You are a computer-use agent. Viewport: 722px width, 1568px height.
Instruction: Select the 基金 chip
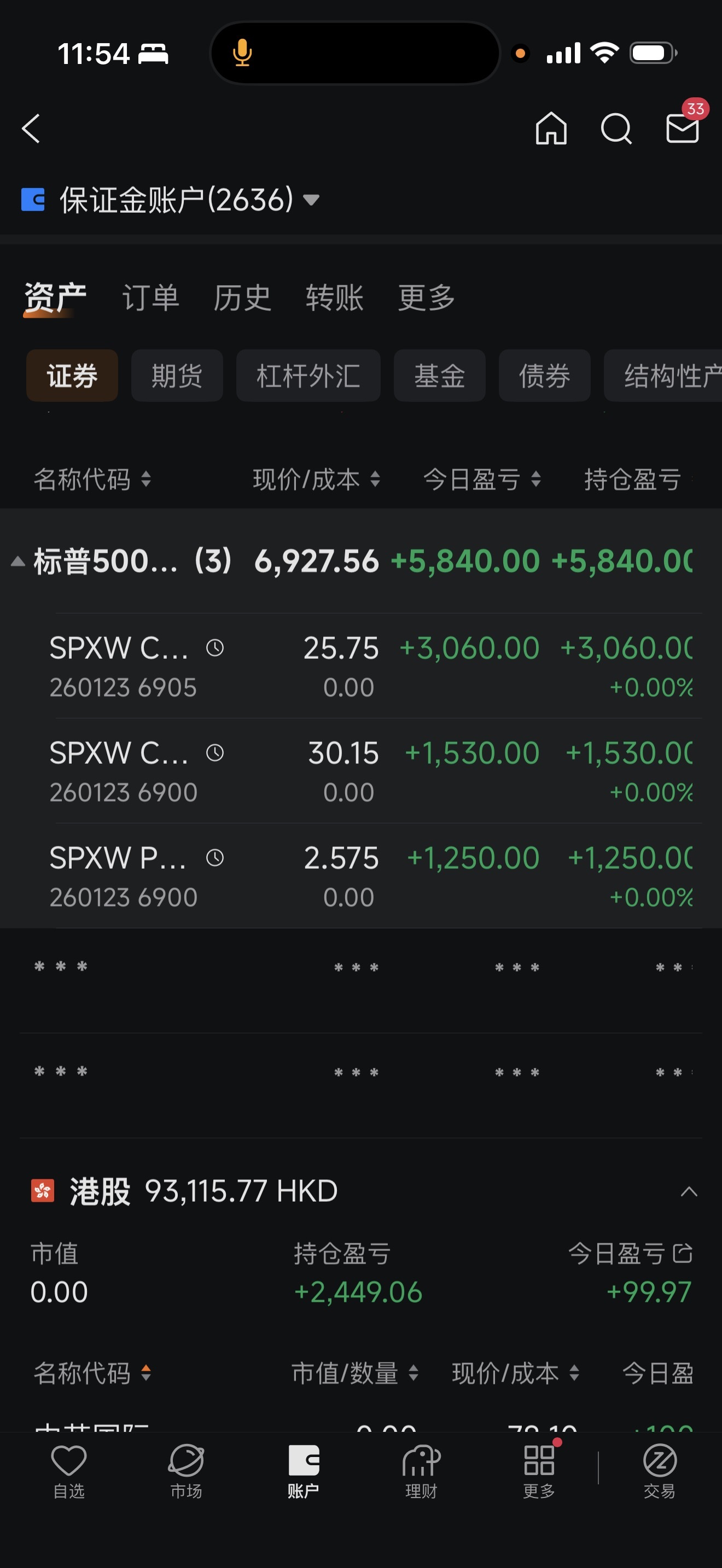click(x=440, y=376)
